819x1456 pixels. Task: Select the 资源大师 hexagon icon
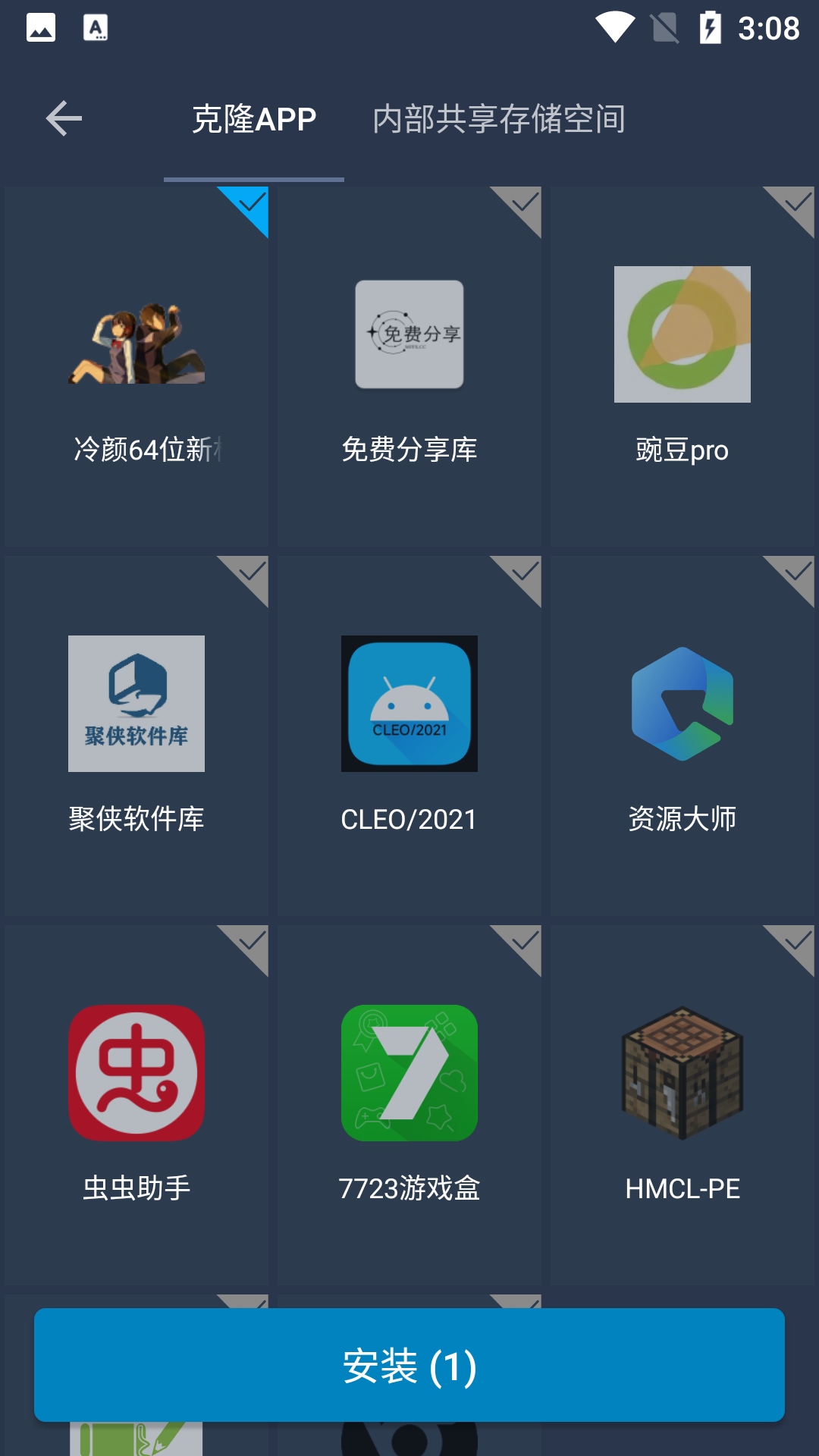click(682, 704)
